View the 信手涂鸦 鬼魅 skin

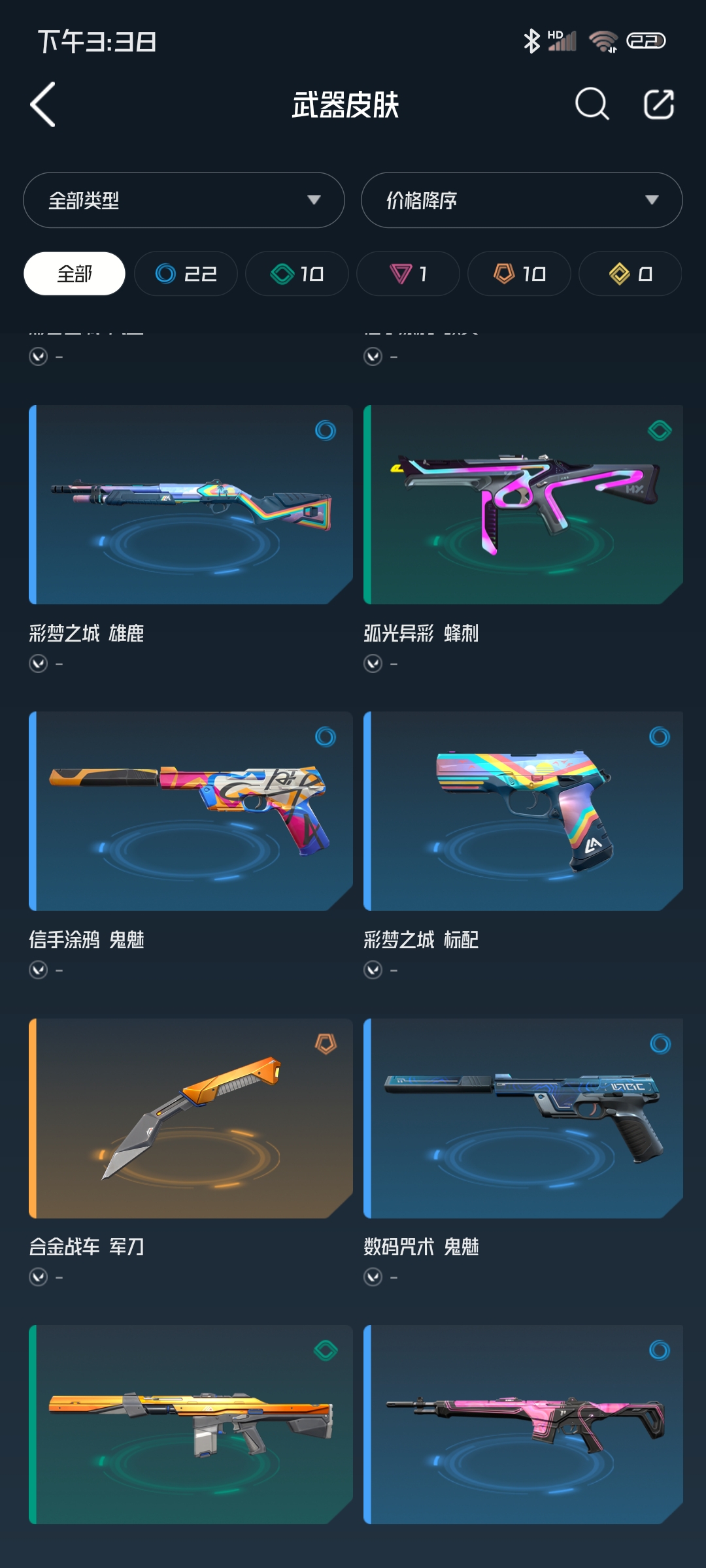pos(191,811)
